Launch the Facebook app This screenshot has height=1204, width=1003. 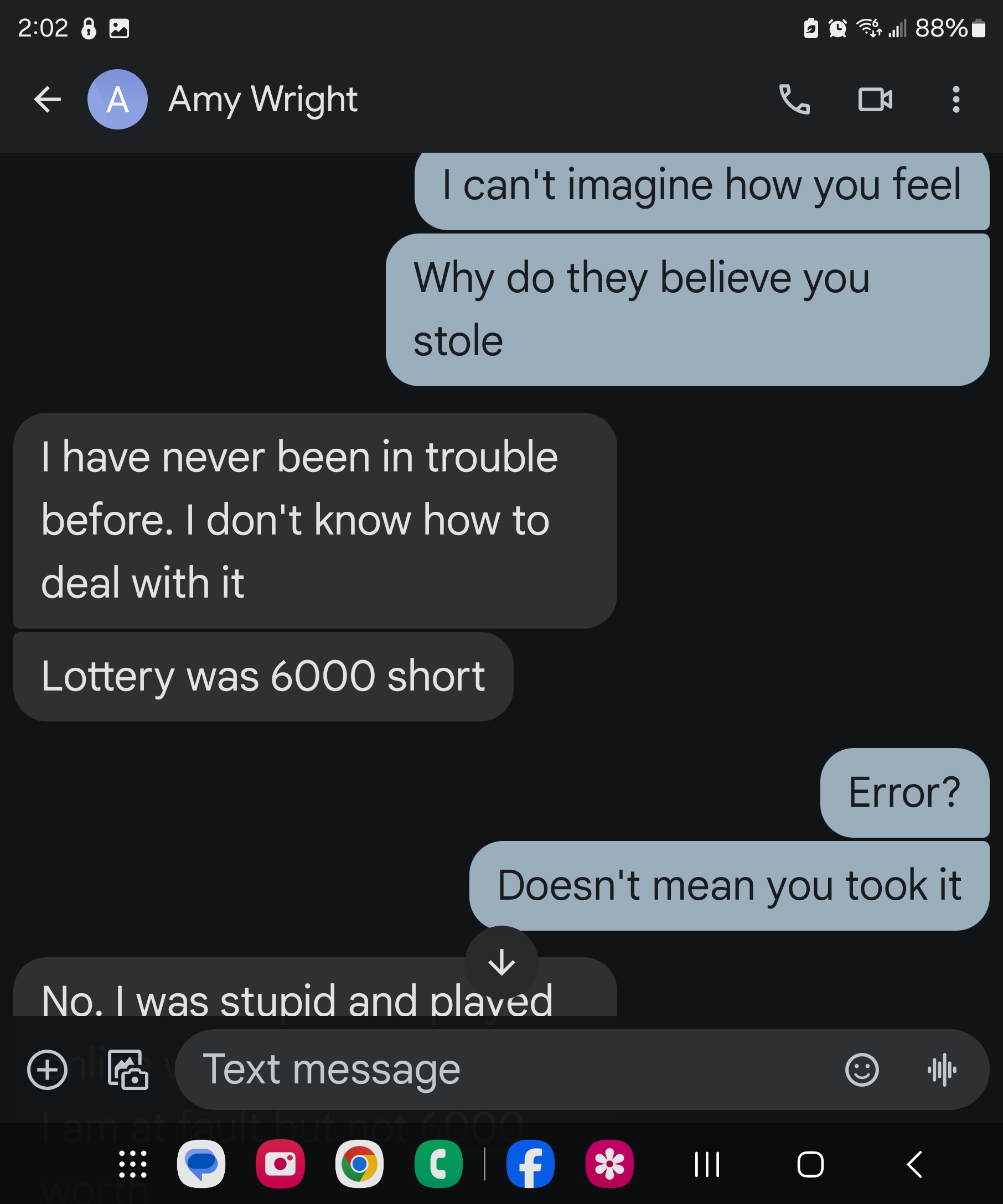click(x=530, y=1165)
